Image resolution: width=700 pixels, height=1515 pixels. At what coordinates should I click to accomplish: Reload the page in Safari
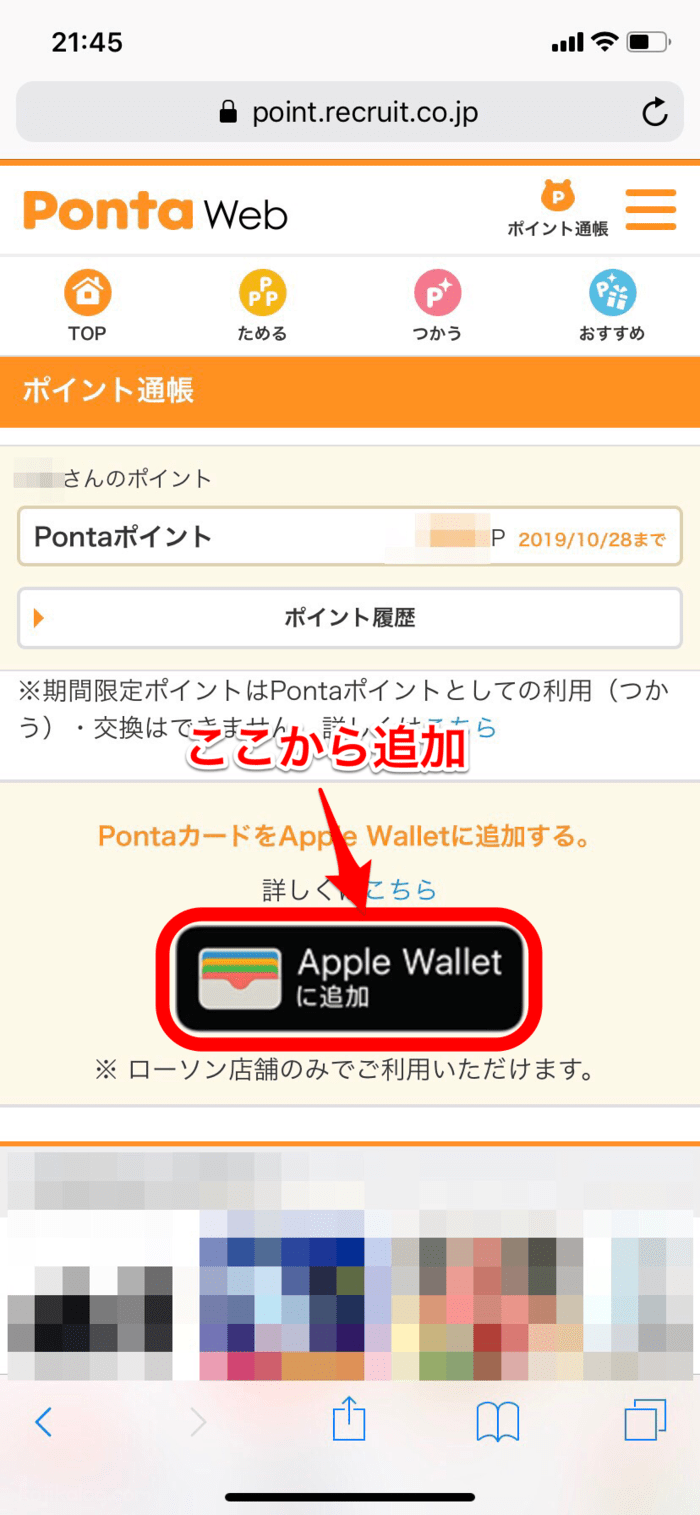click(x=654, y=113)
